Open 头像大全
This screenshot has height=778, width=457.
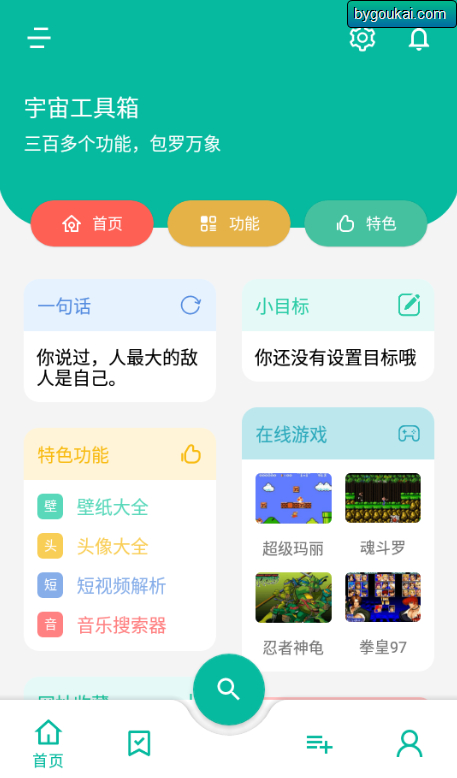point(93,546)
